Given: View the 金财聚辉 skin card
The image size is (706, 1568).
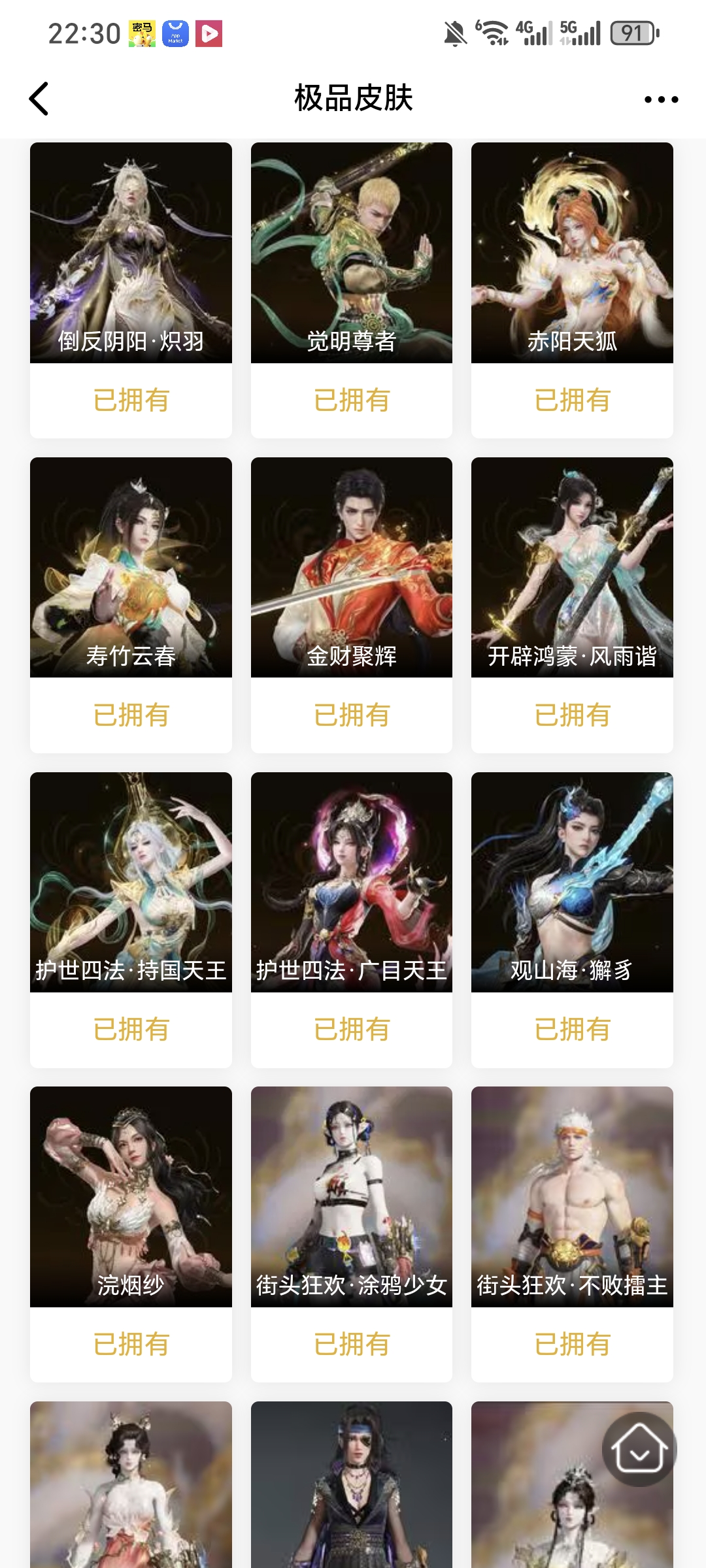Looking at the screenshot, I should coord(352,567).
